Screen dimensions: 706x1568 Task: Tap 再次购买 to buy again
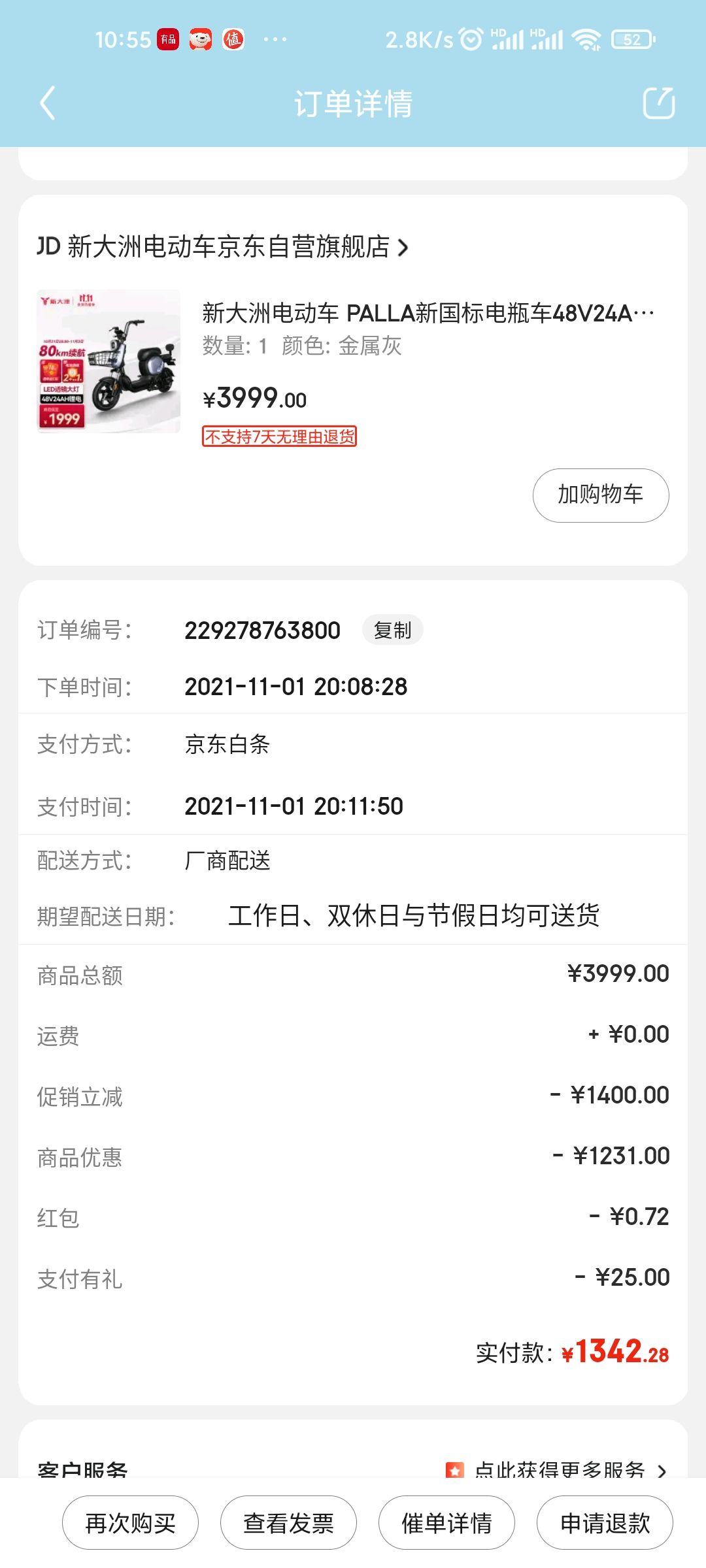point(130,1523)
